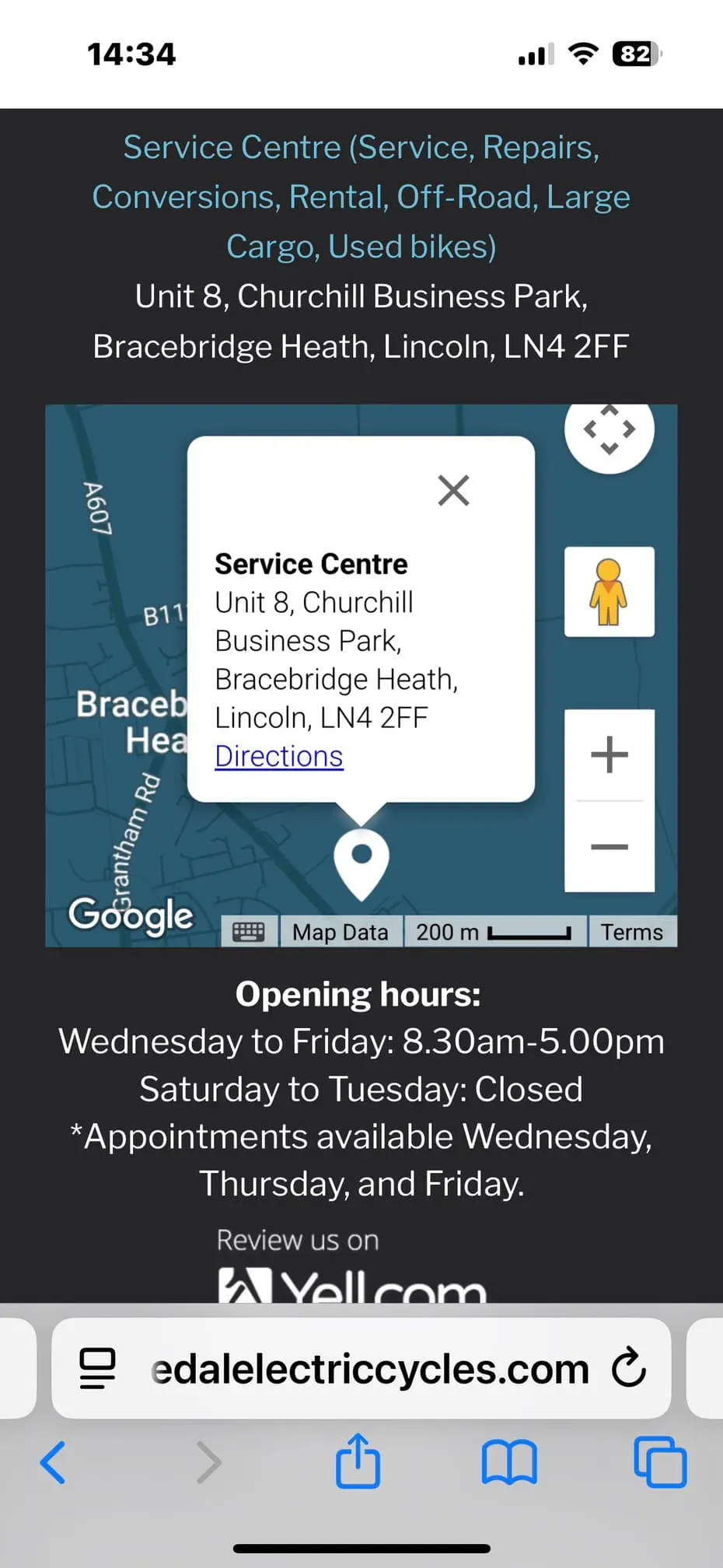Open the Map Data button
Image resolution: width=723 pixels, height=1568 pixels.
pyautogui.click(x=340, y=932)
